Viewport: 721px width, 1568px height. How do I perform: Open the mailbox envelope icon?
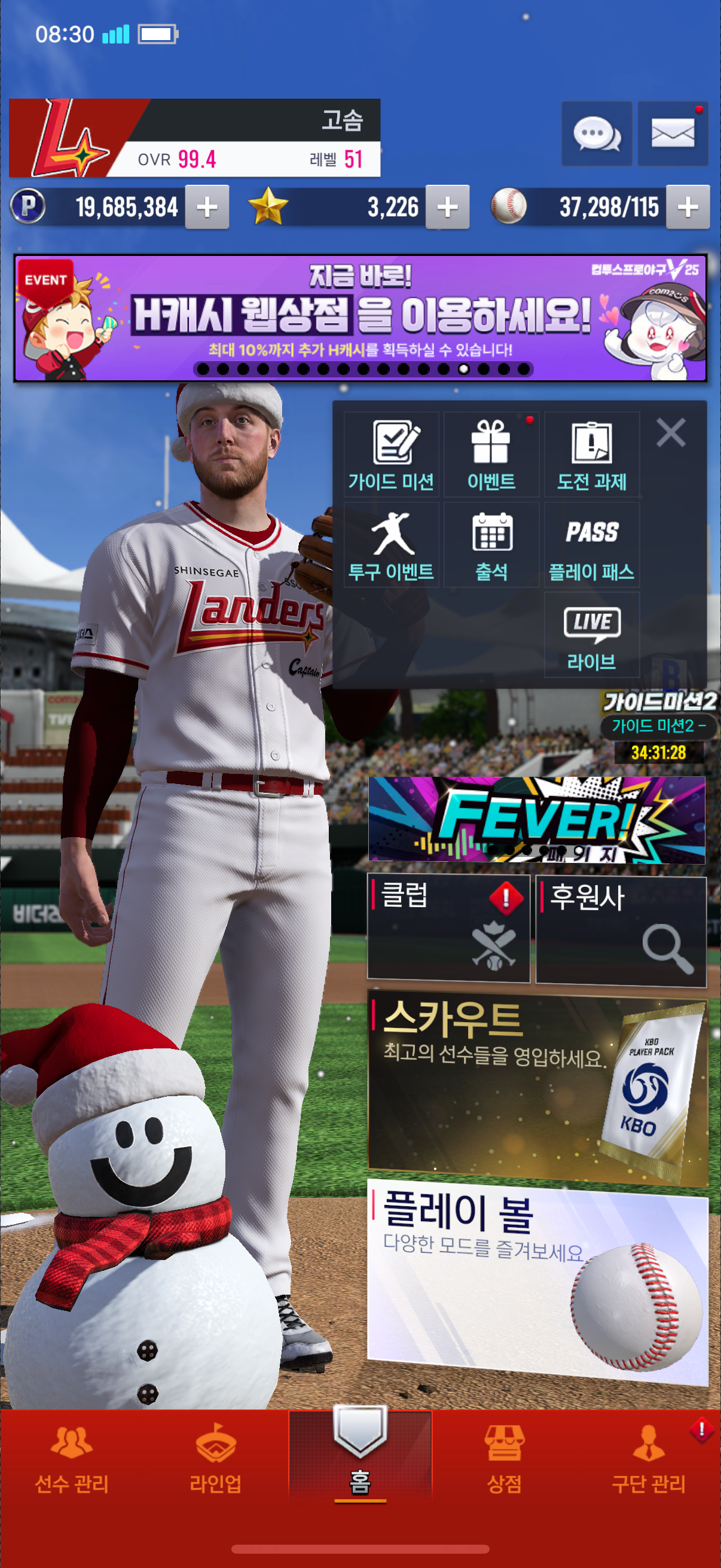(673, 133)
